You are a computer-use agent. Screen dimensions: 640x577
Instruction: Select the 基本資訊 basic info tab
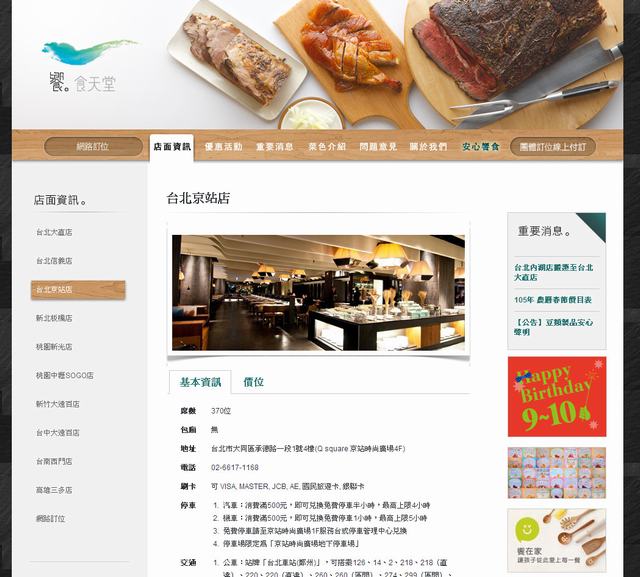(x=200, y=382)
